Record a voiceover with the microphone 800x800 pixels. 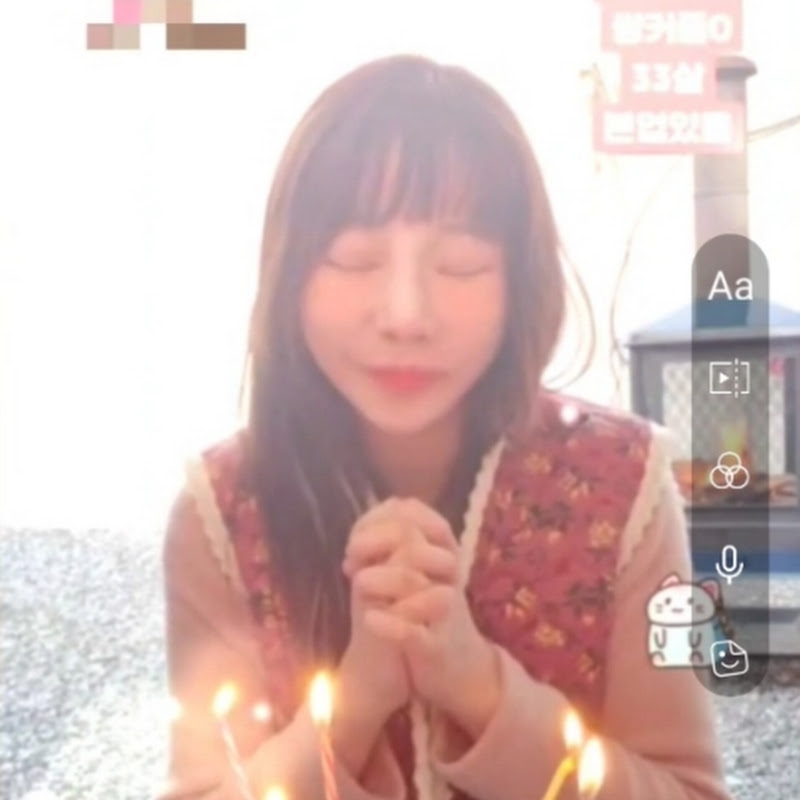coord(730,565)
